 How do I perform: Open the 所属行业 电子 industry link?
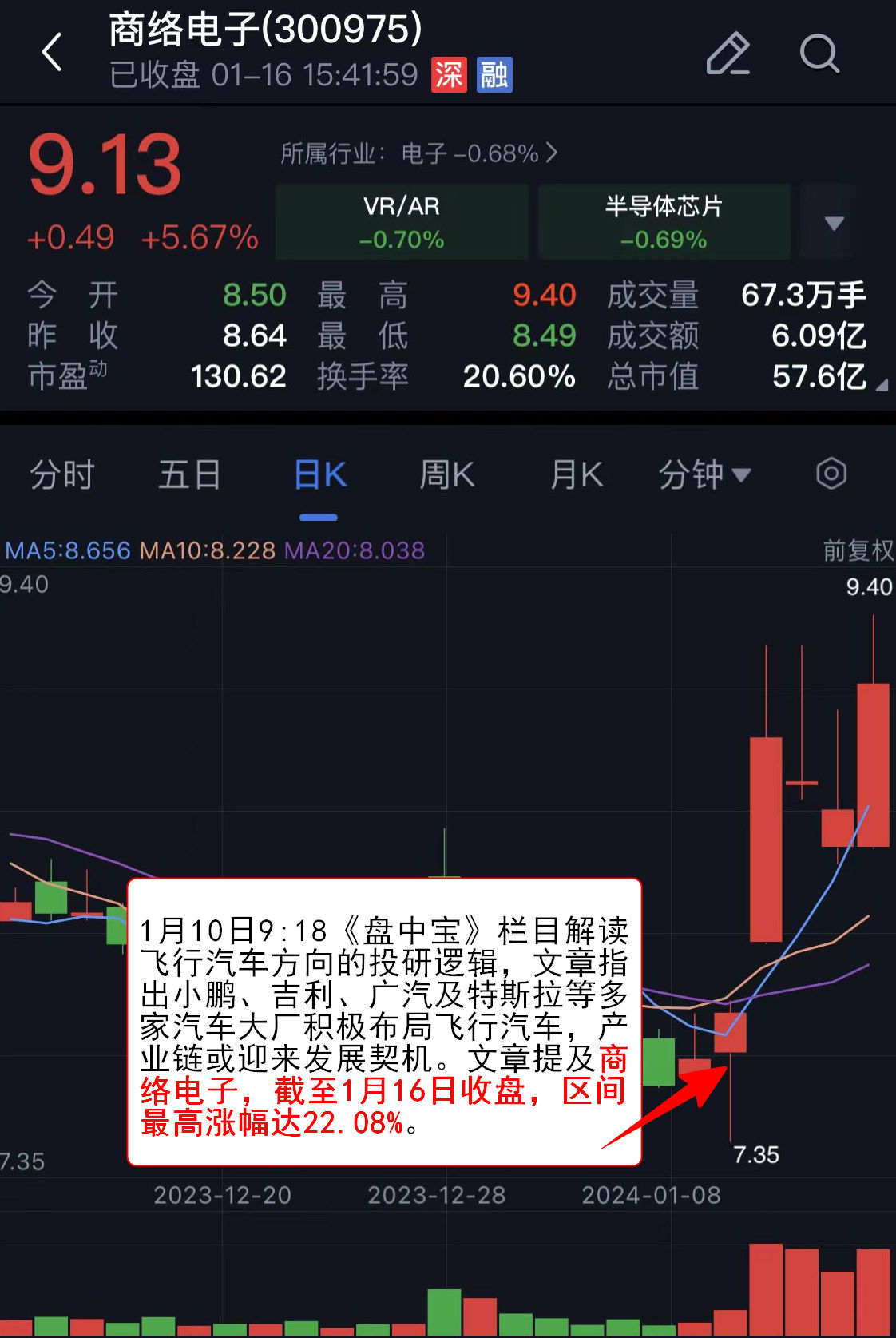(x=419, y=153)
